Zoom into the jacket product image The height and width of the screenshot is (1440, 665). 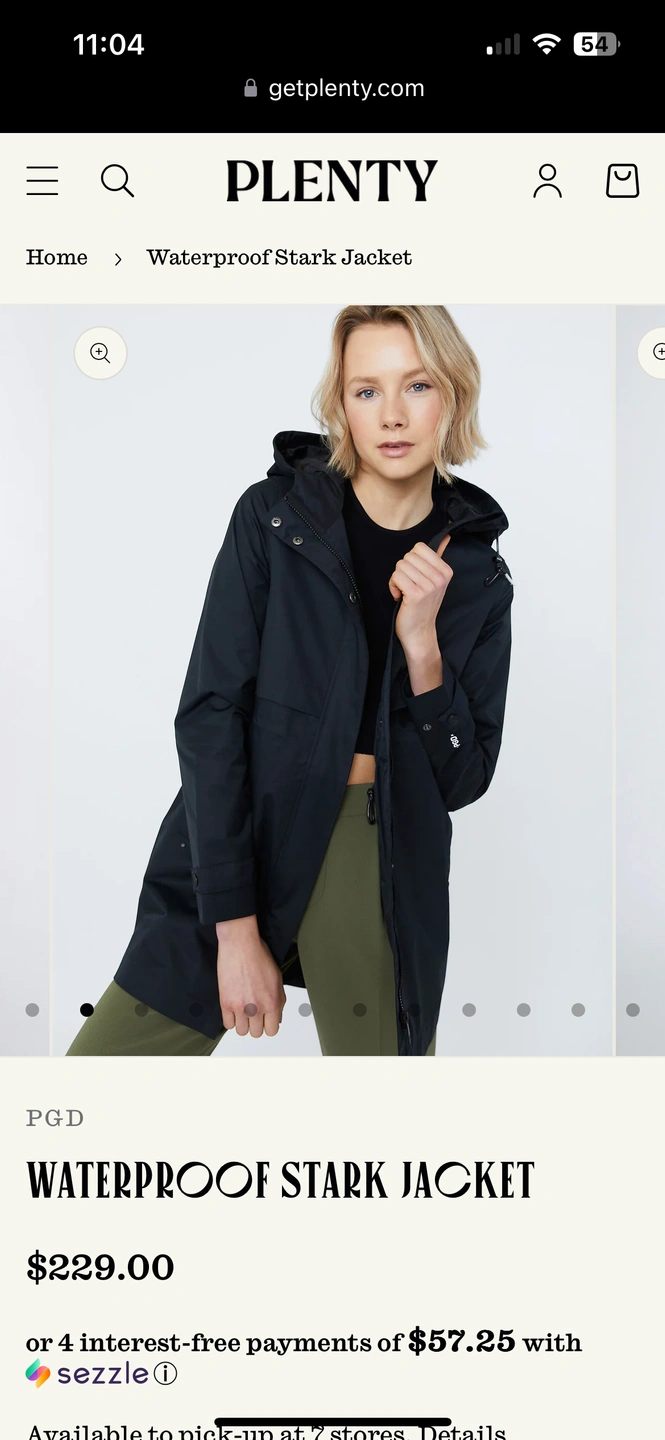point(100,352)
